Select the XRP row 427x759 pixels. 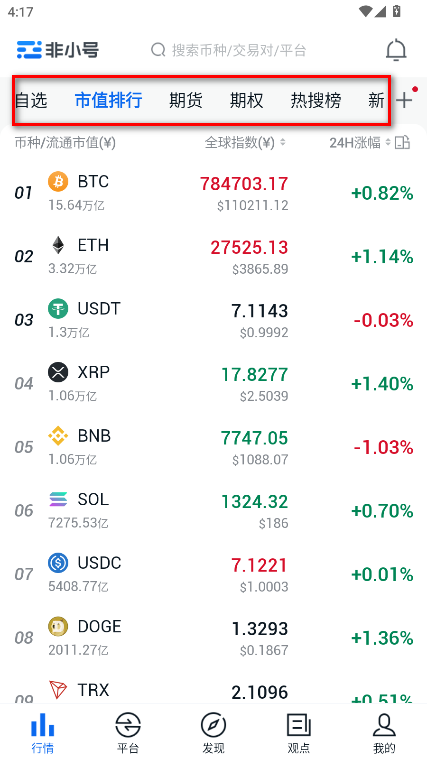[x=214, y=384]
